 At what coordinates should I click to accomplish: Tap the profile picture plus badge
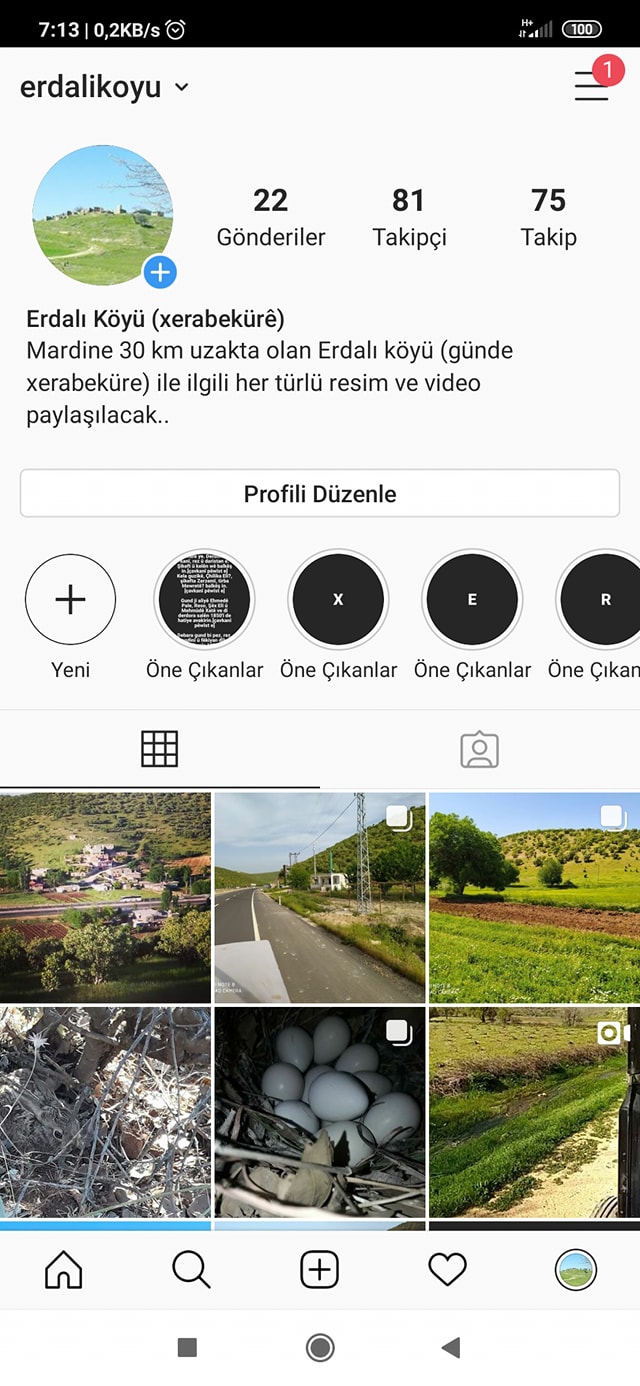click(x=160, y=271)
